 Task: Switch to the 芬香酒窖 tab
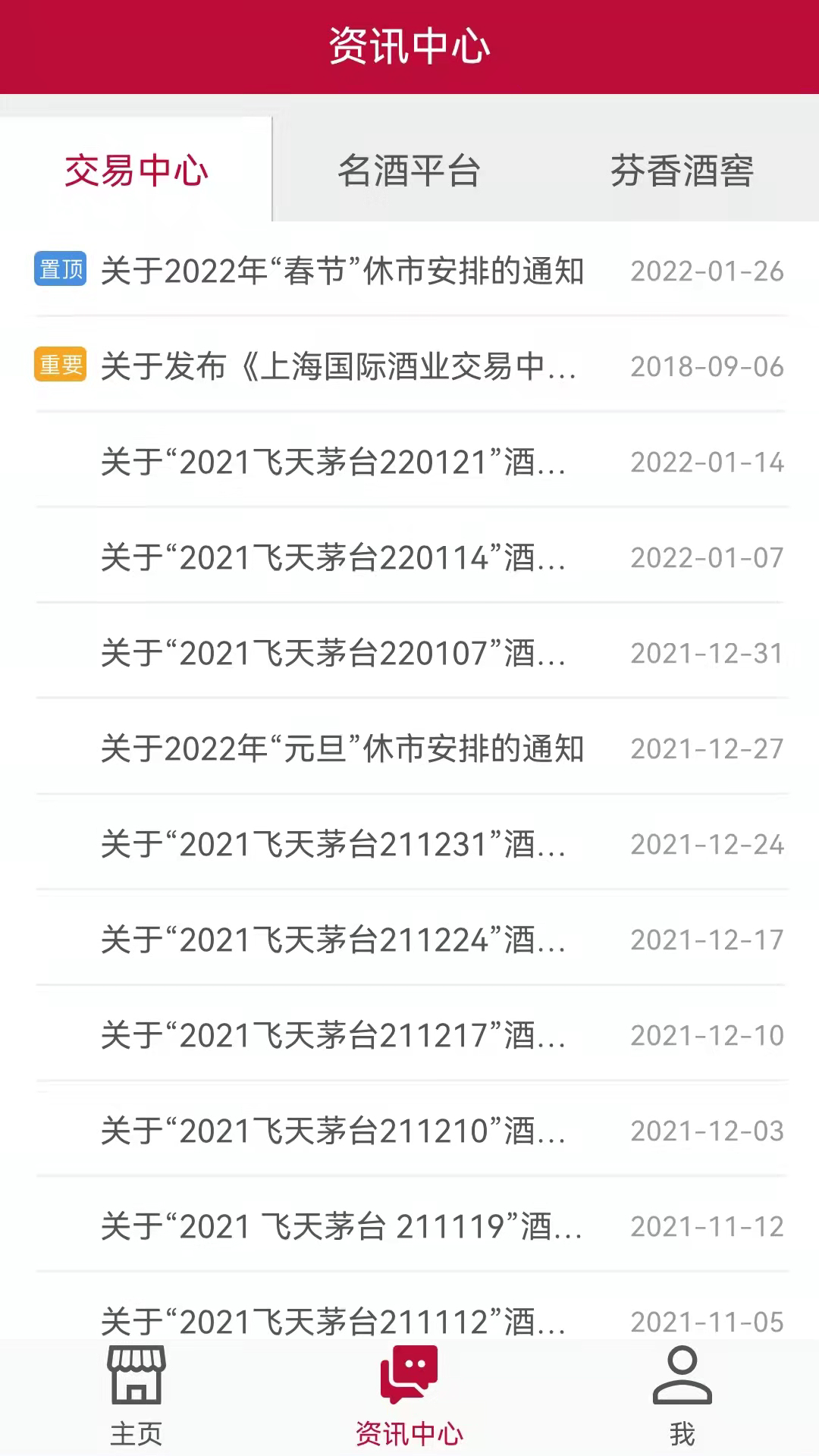point(682,170)
